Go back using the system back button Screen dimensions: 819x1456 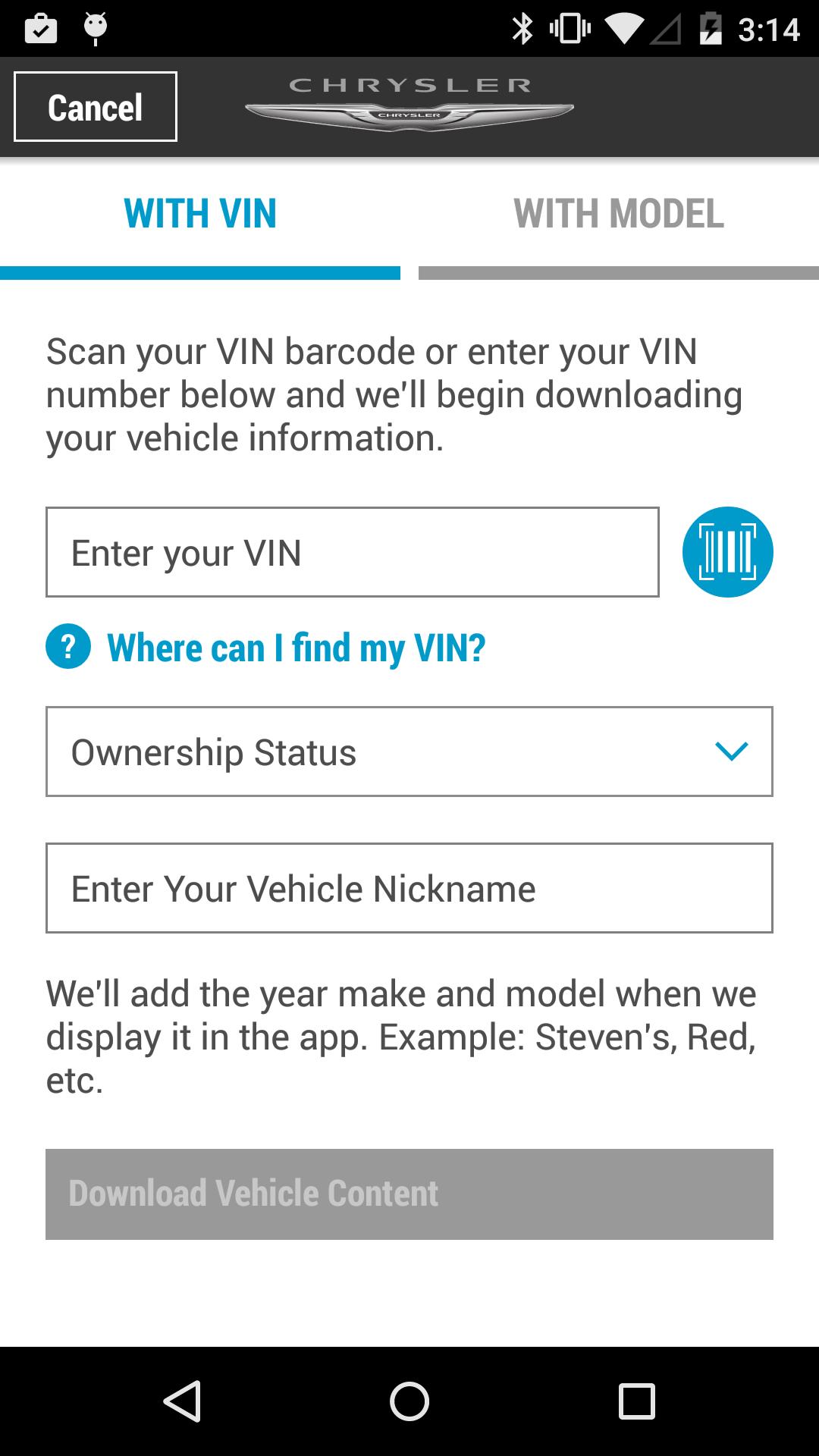(182, 1400)
